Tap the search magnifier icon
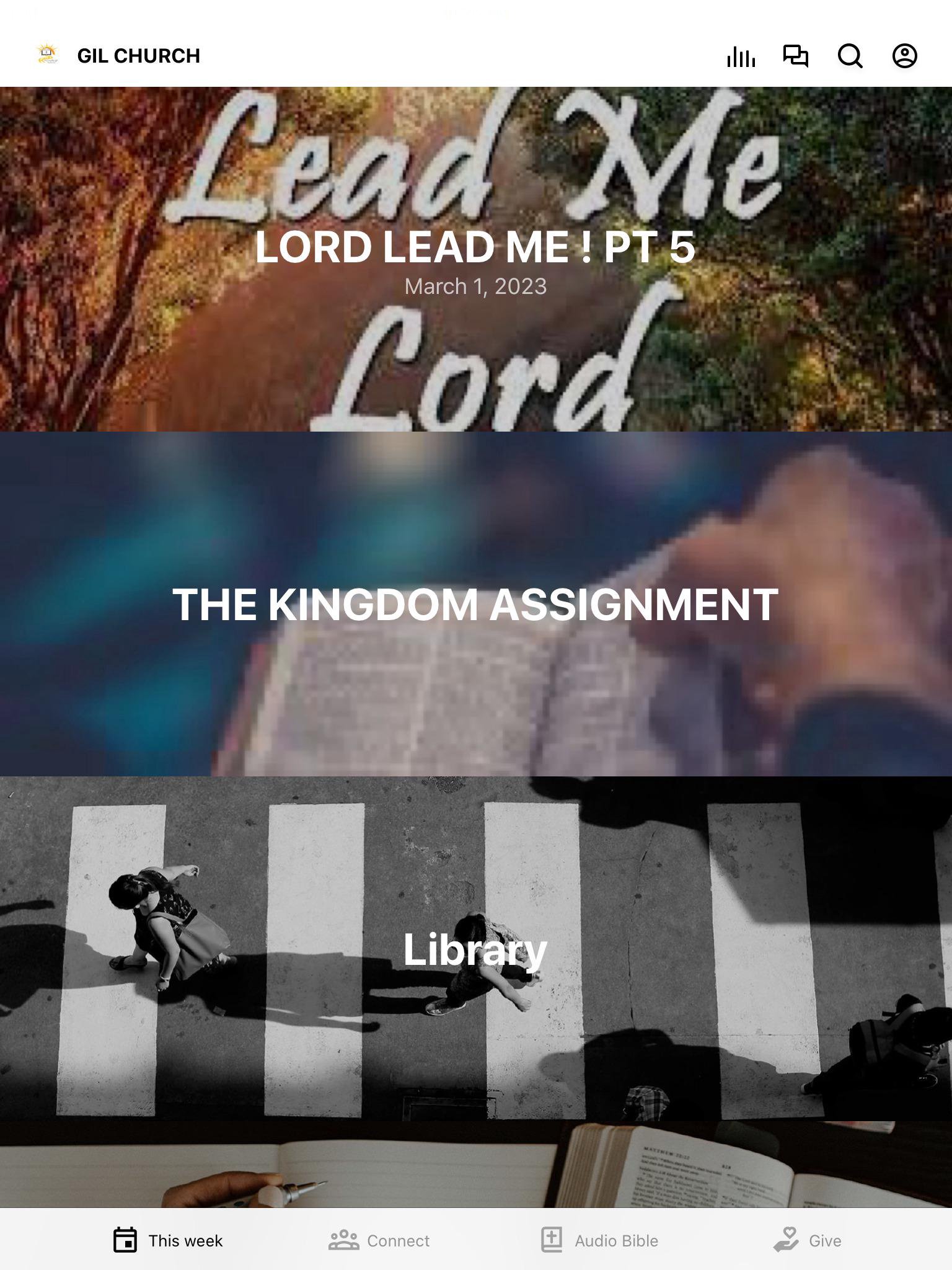Viewport: 952px width, 1270px height. [850, 56]
